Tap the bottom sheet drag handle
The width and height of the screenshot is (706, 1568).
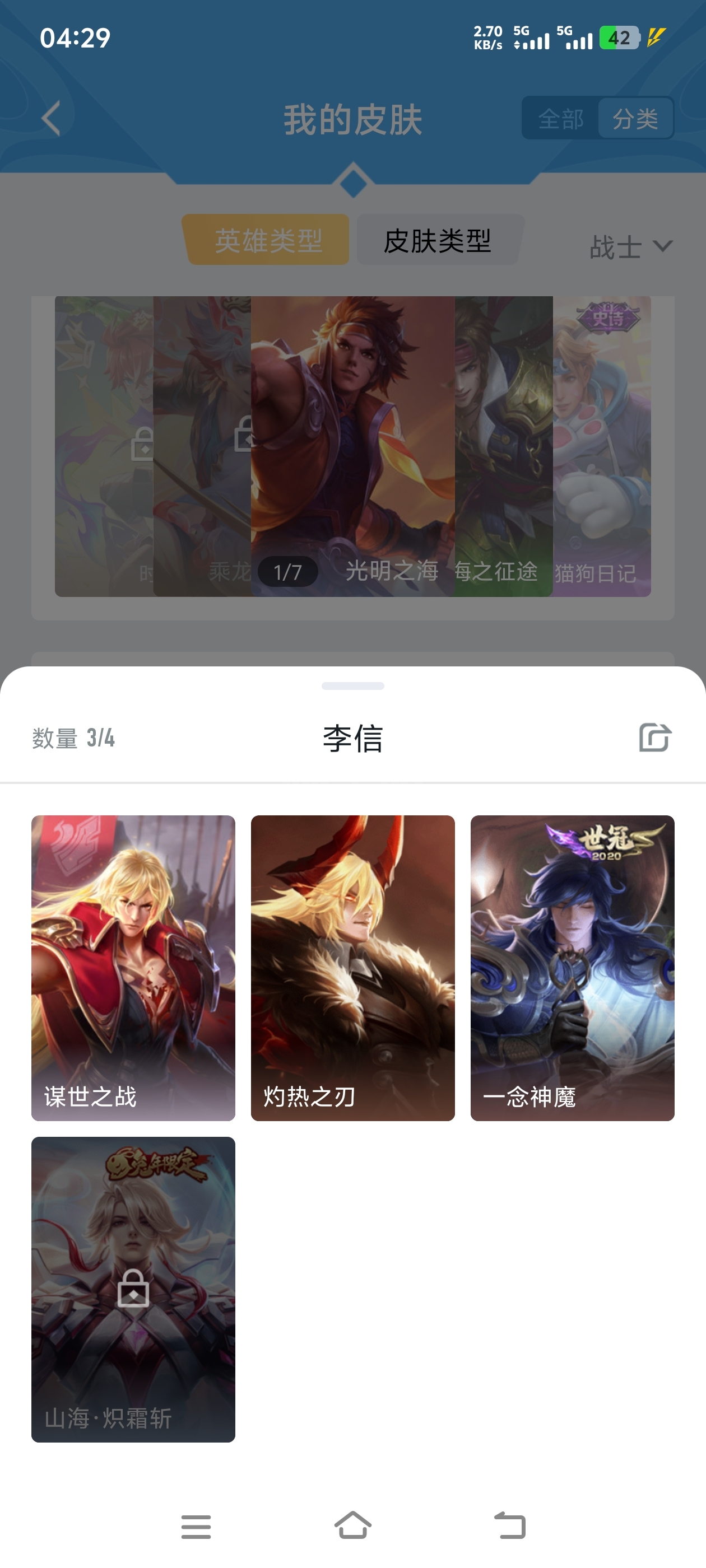tap(352, 686)
